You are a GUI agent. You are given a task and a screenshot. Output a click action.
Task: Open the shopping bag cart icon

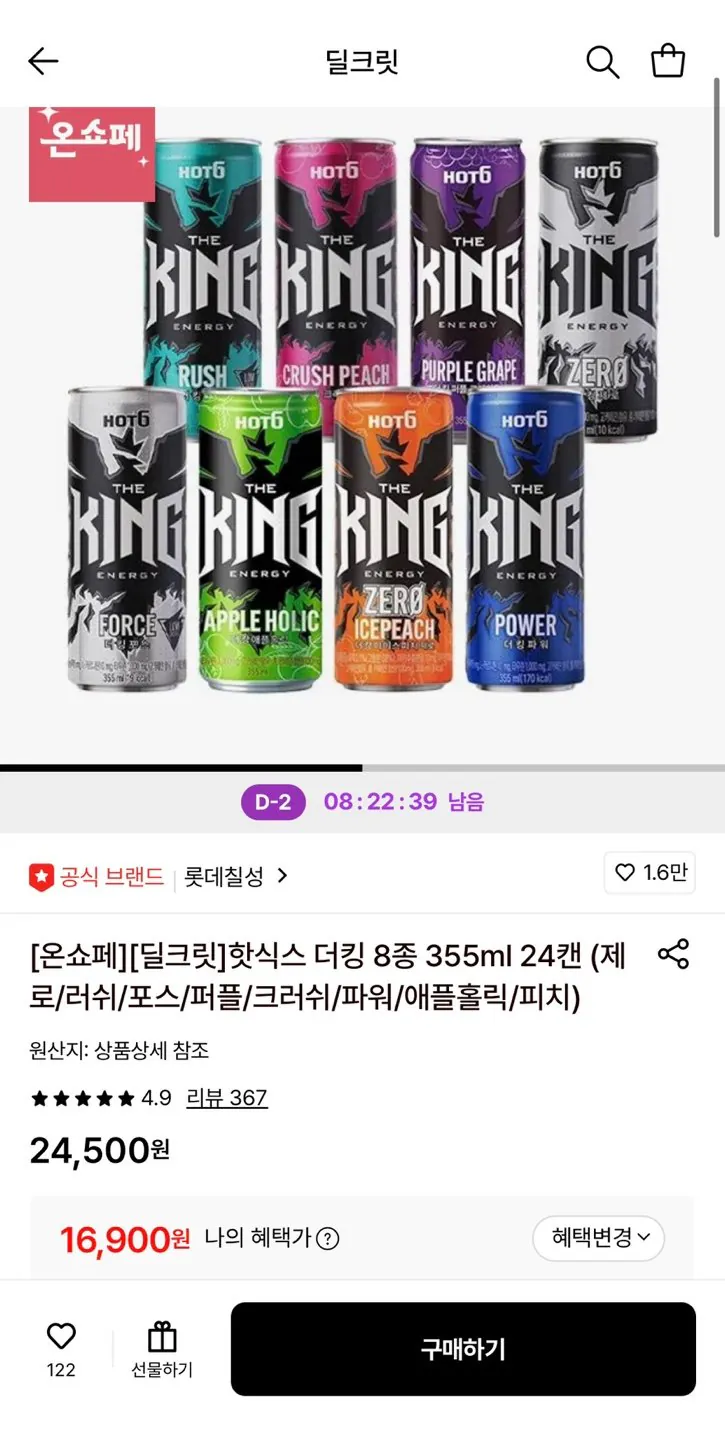coord(668,61)
